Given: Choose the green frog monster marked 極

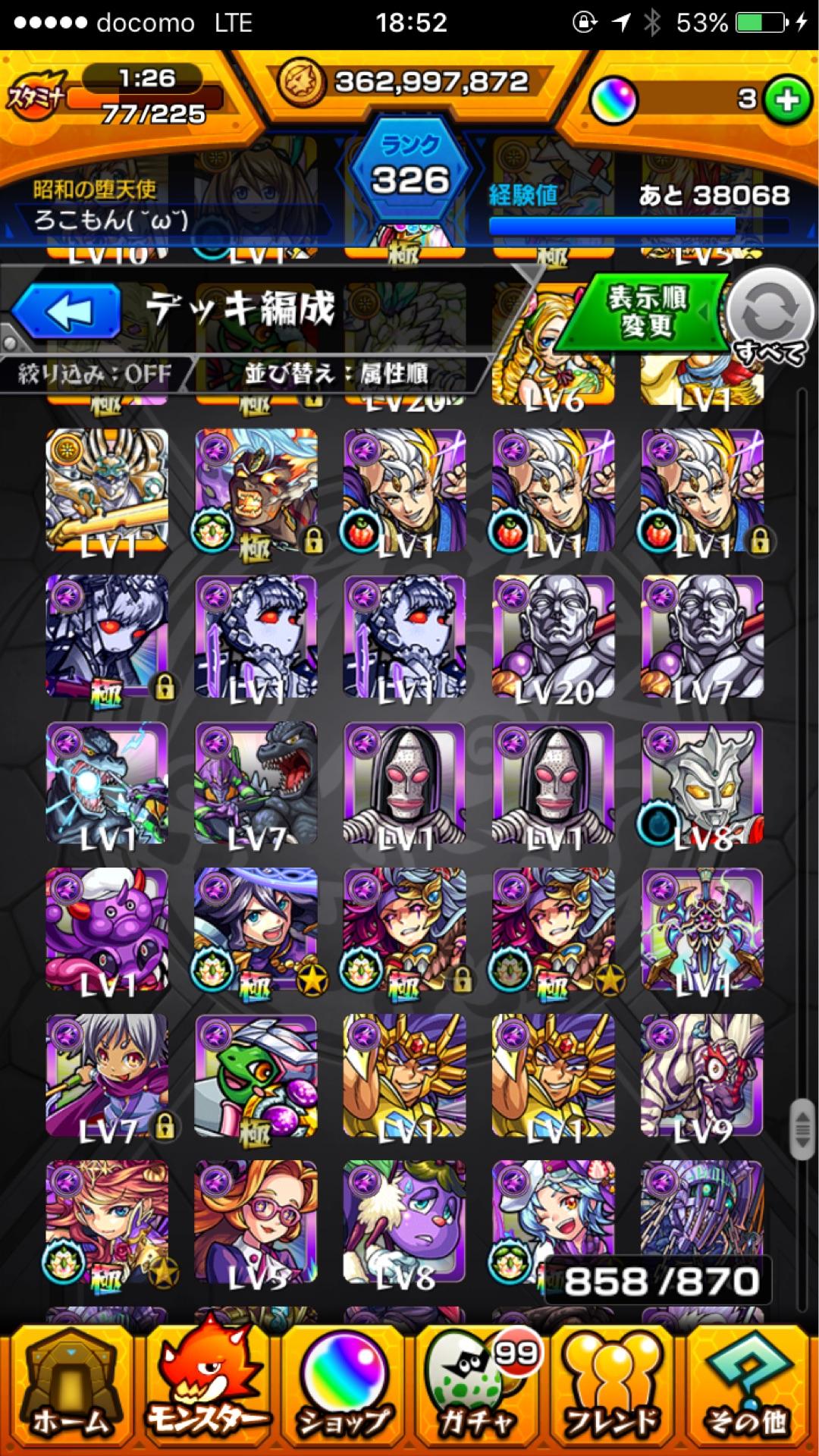Looking at the screenshot, I should pos(256,1077).
